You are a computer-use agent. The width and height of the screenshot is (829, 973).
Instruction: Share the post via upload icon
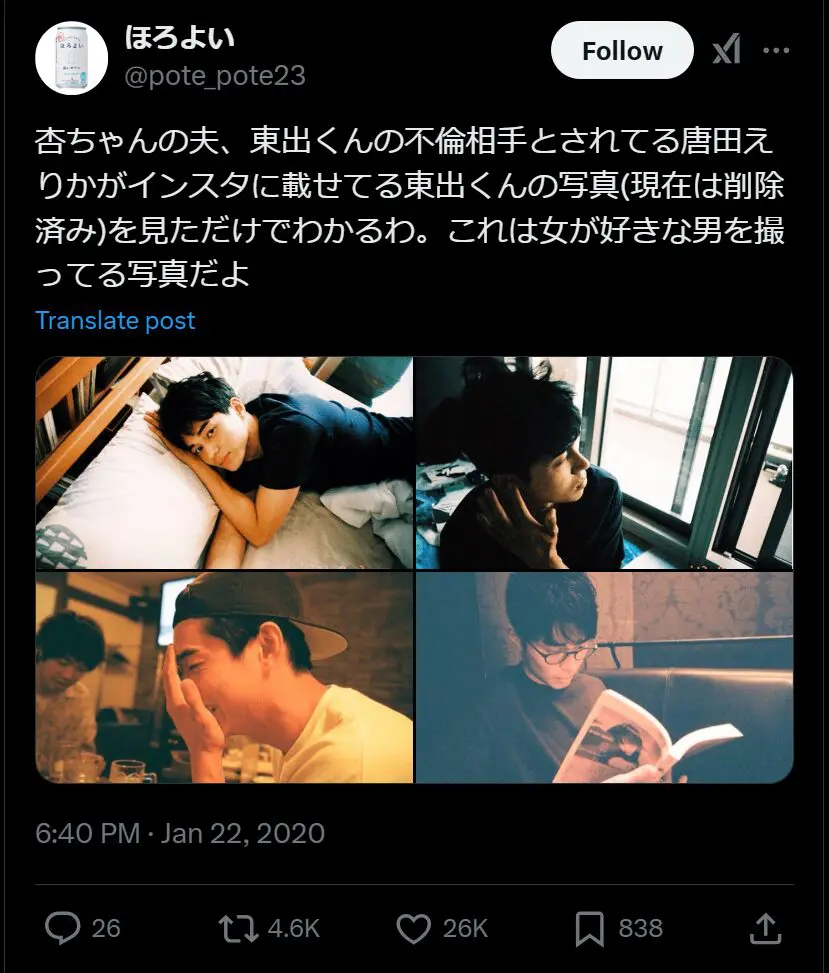pyautogui.click(x=765, y=928)
